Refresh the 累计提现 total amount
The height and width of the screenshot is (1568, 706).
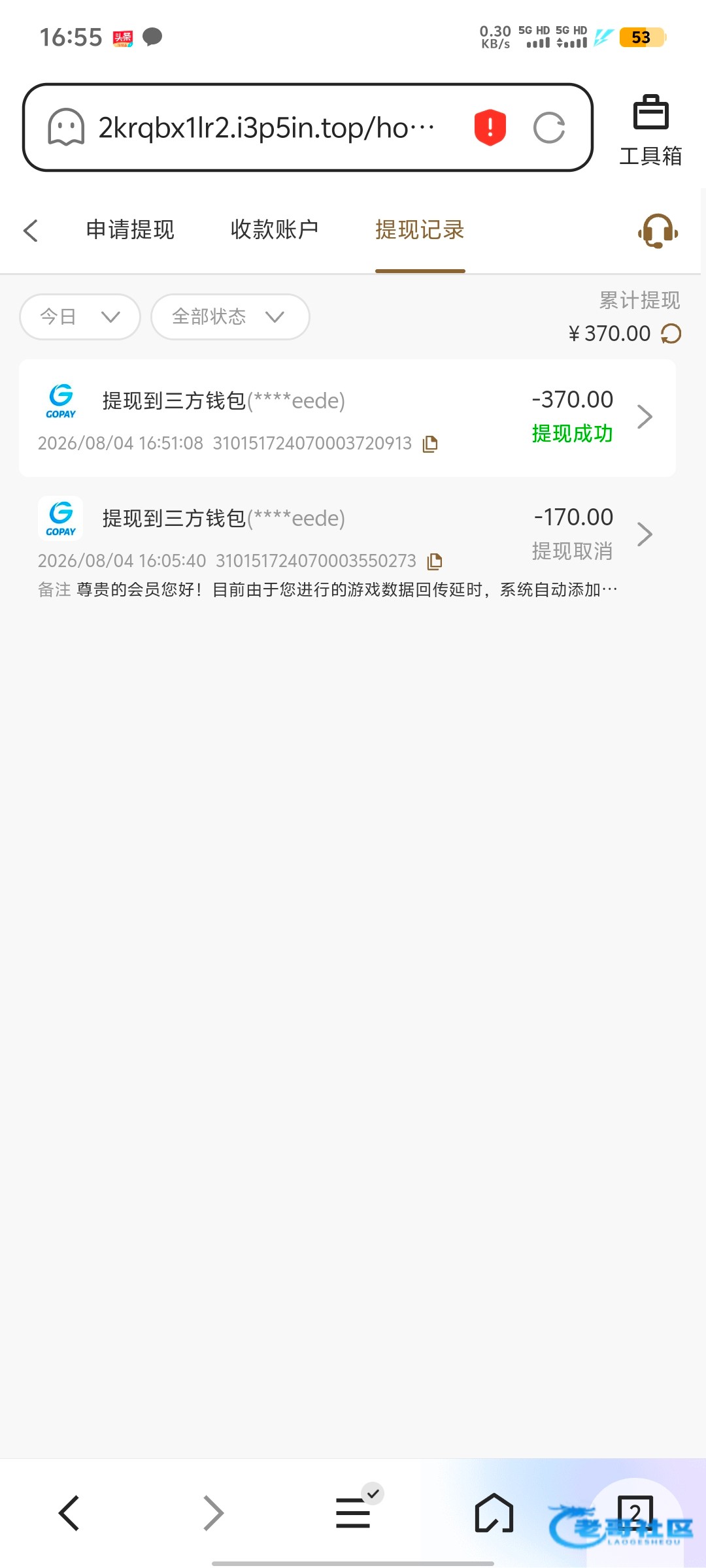click(x=671, y=334)
